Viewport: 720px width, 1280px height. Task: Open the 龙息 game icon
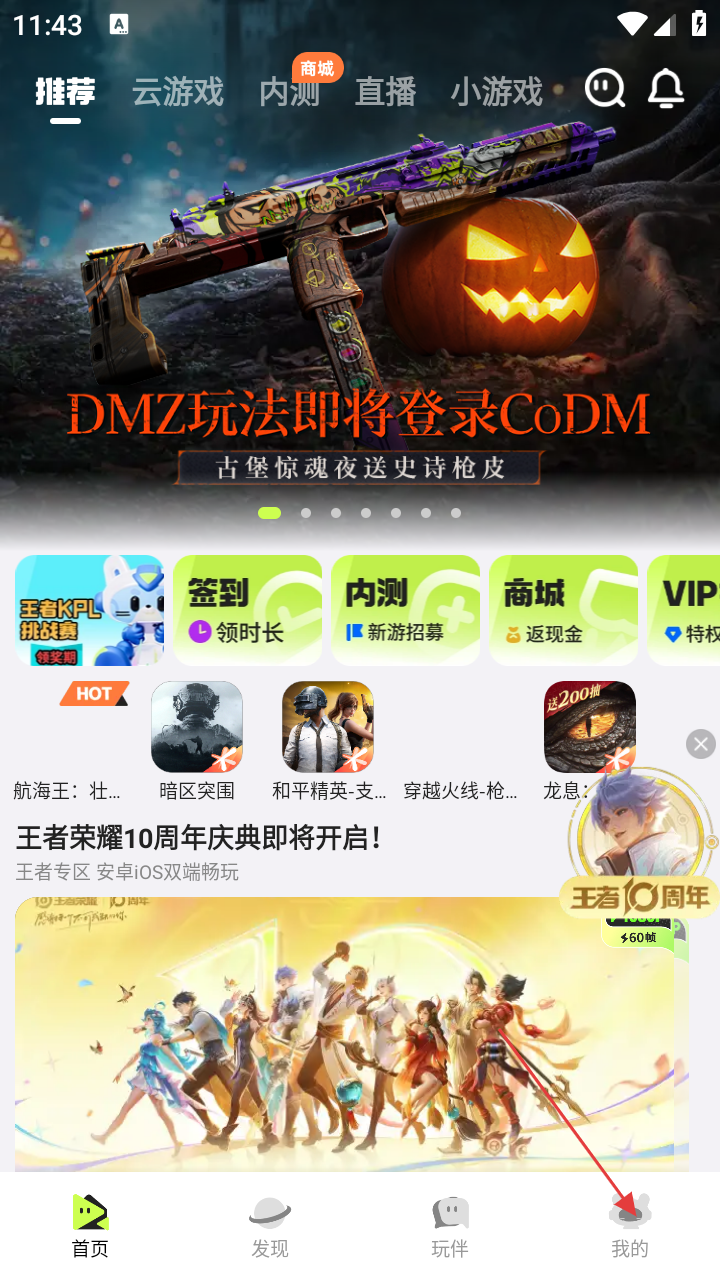pos(589,726)
